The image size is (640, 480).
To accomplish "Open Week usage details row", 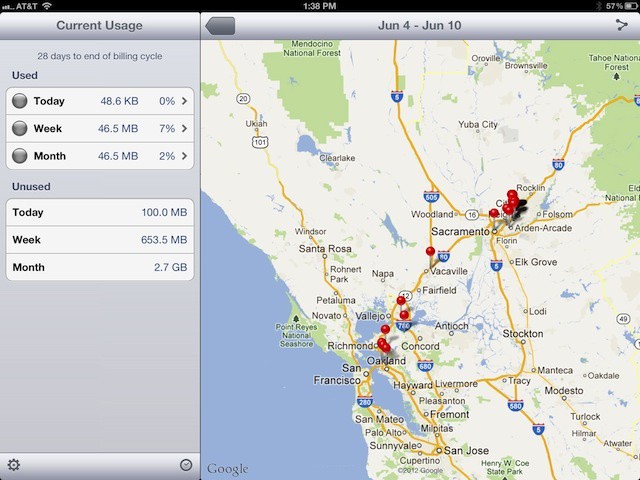I will 100,129.
